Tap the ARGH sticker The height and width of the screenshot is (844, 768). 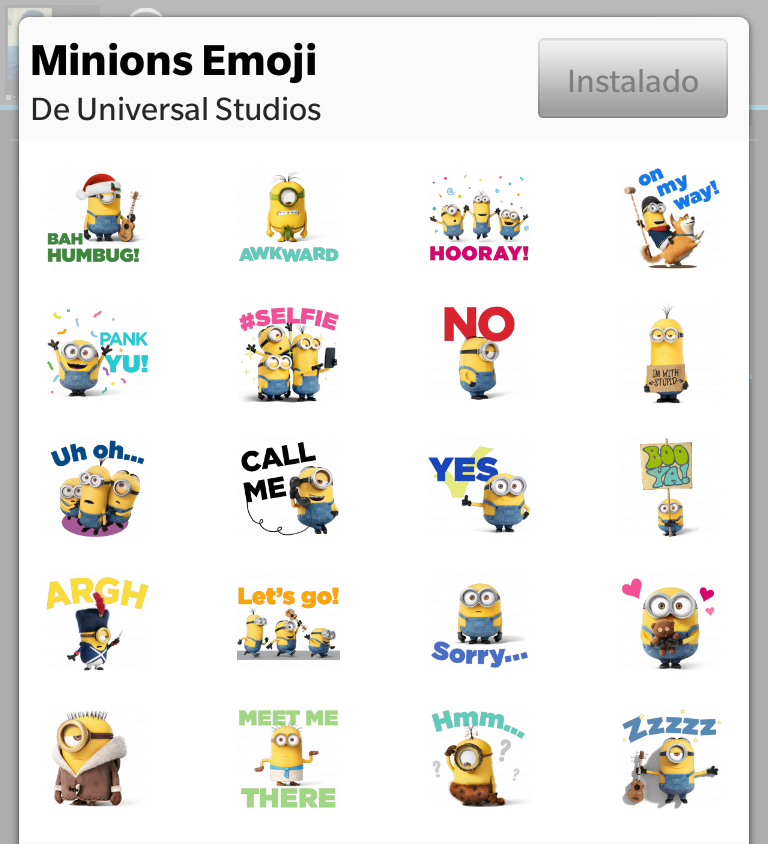[96, 622]
